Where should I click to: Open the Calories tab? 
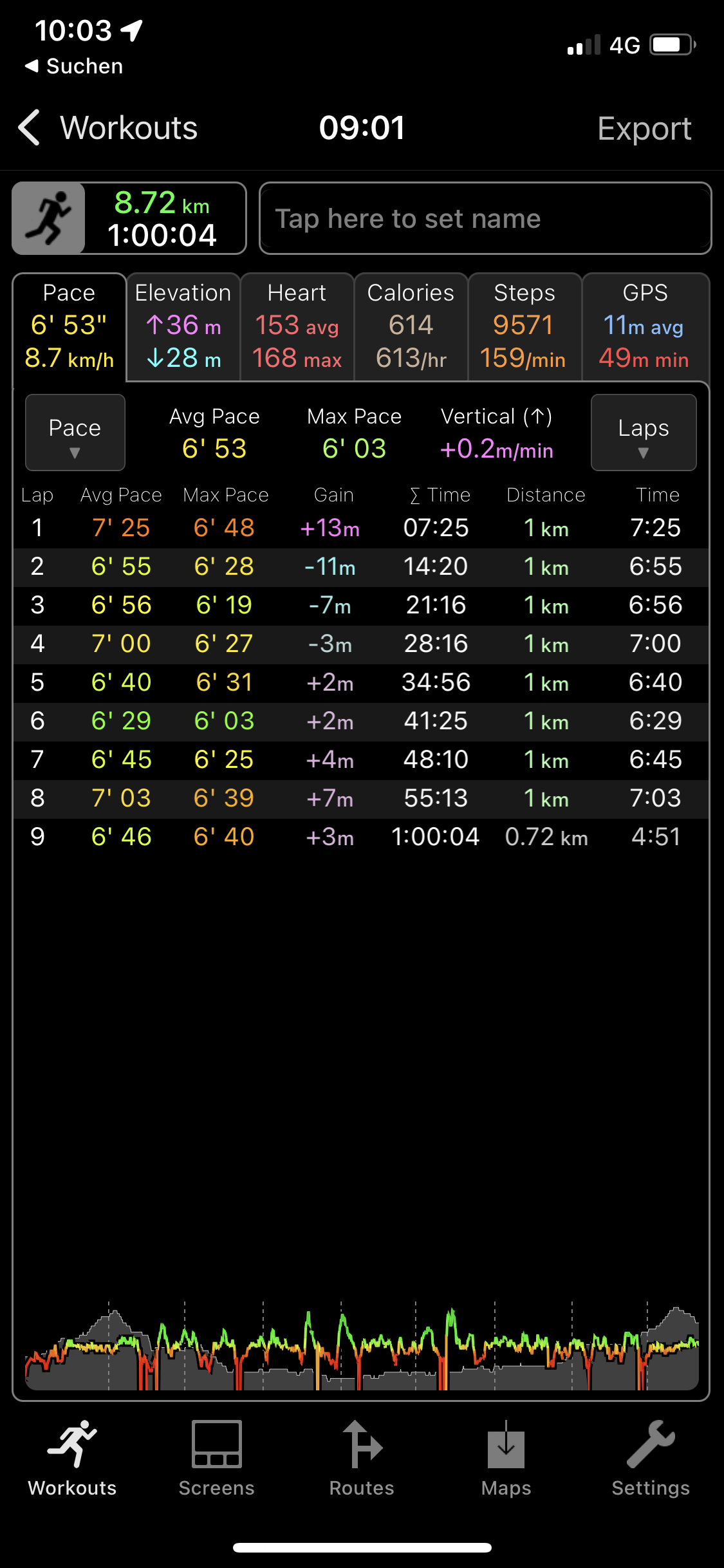click(x=411, y=327)
